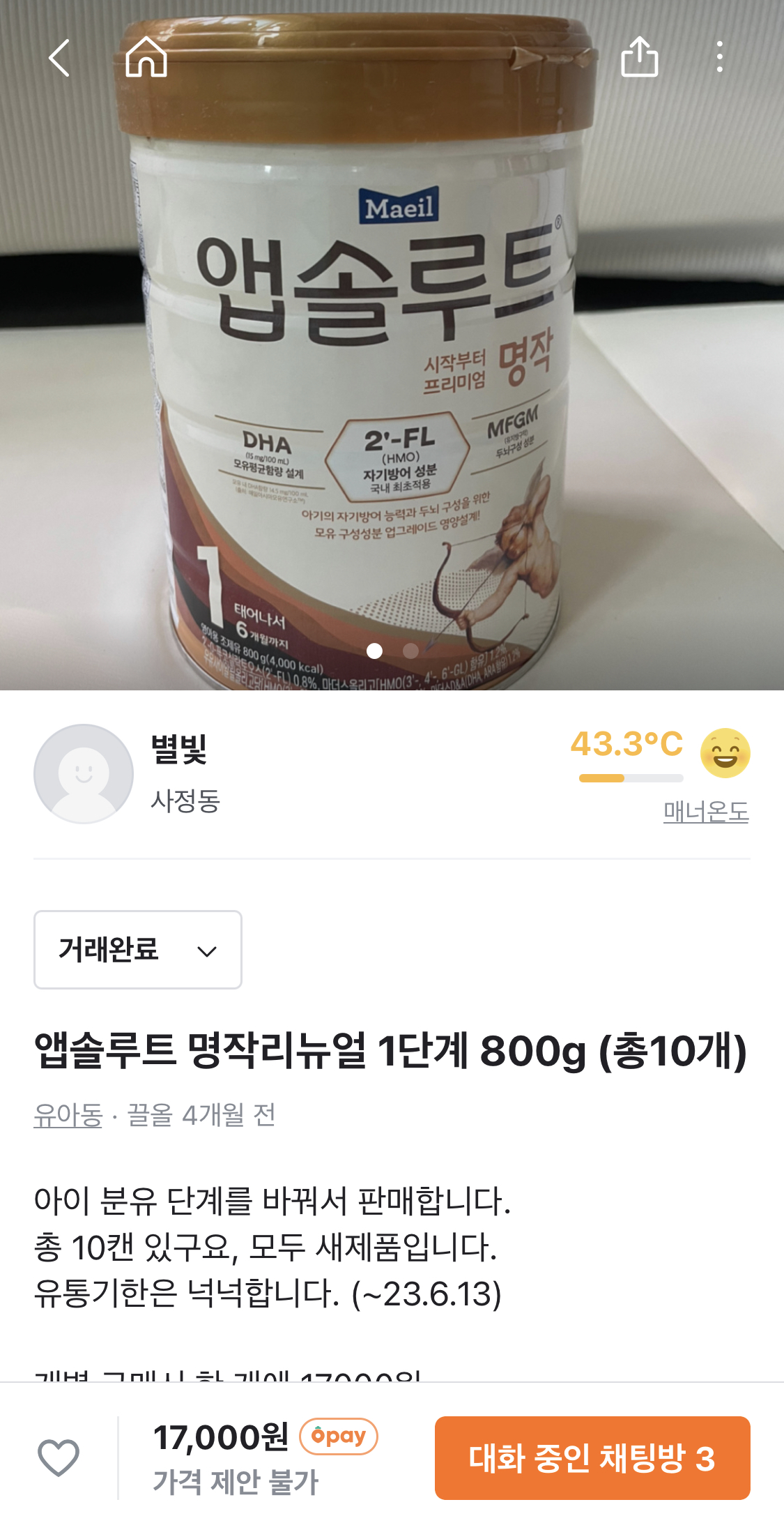The height and width of the screenshot is (1516, 784).
Task: Go back using the arrow icon
Action: [60, 57]
